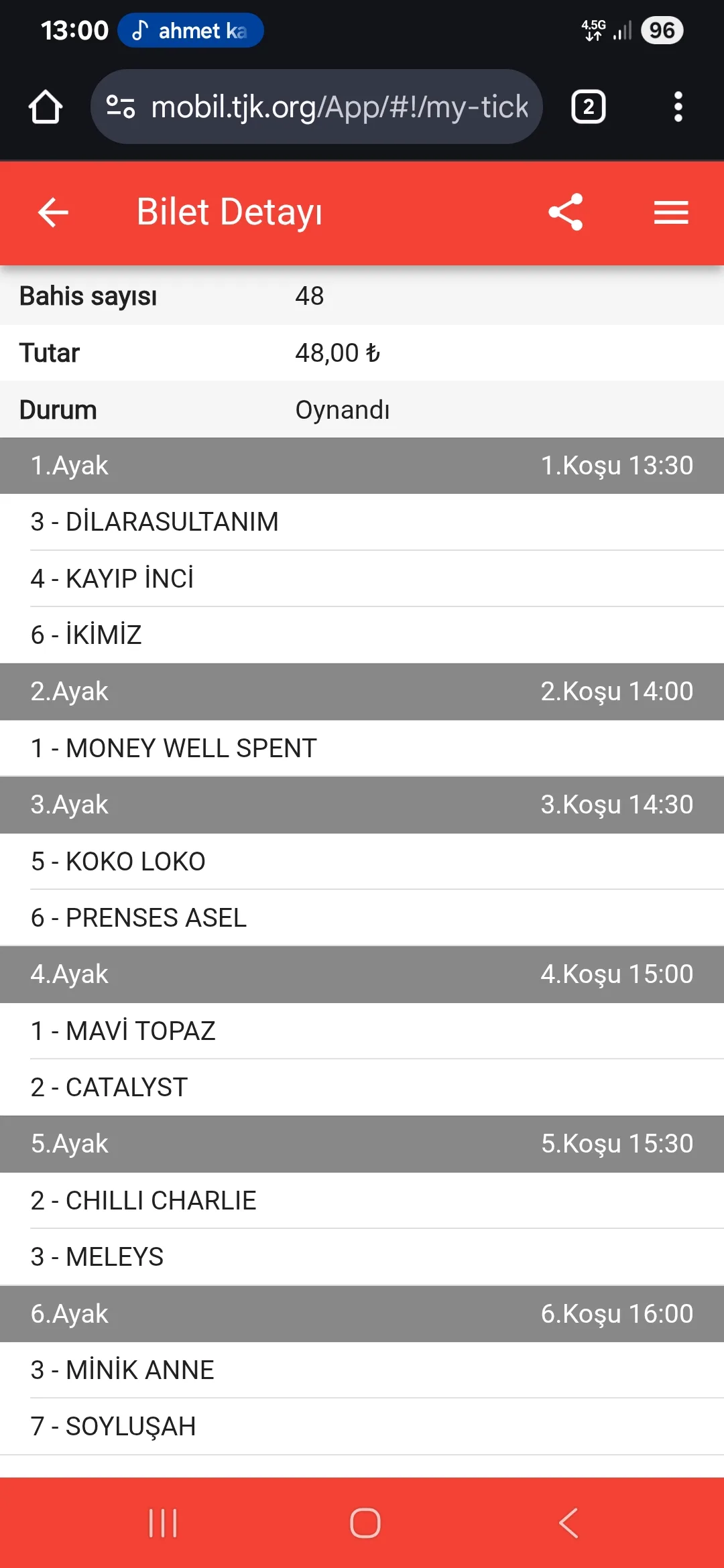Open recent apps
The height and width of the screenshot is (1568, 724).
point(162,1522)
